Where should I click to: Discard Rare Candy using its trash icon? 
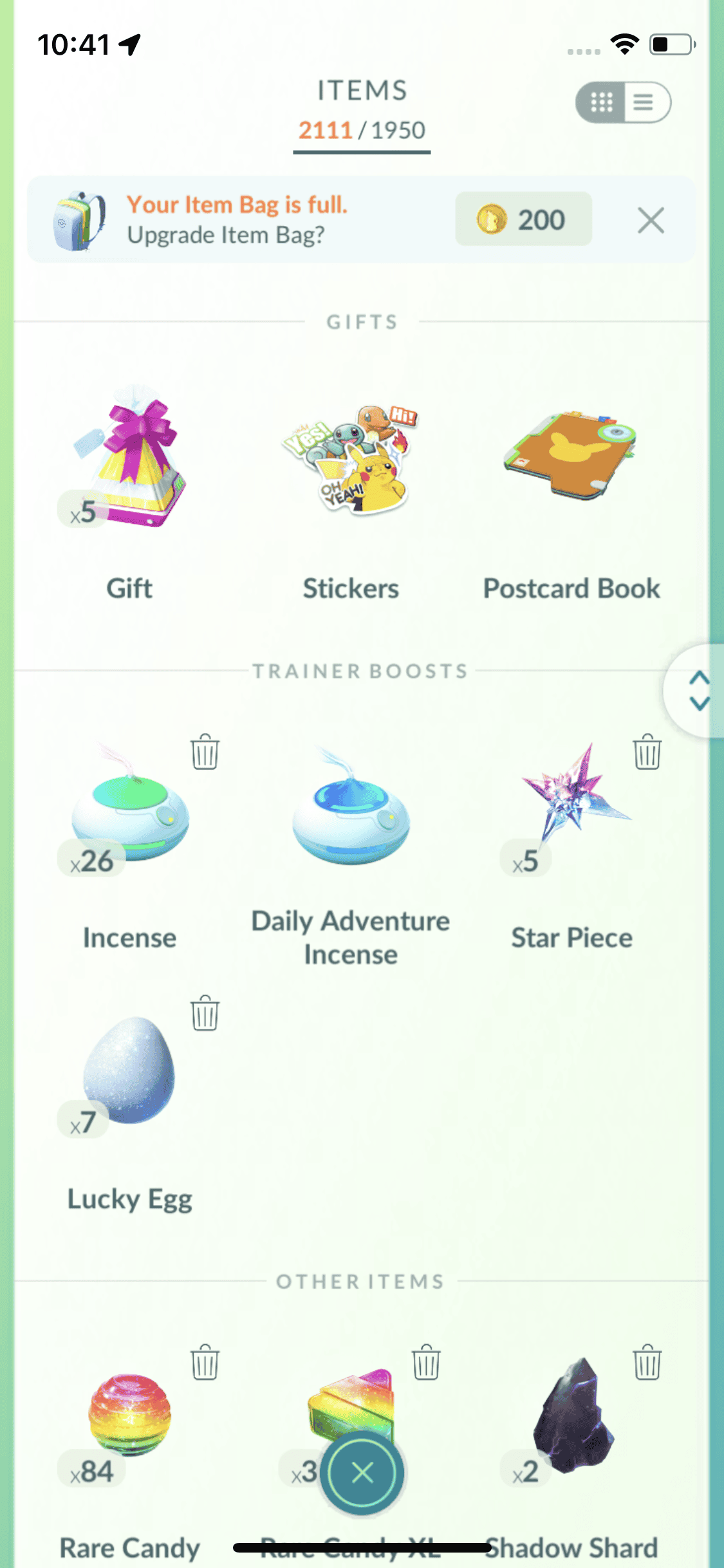pos(205,1362)
